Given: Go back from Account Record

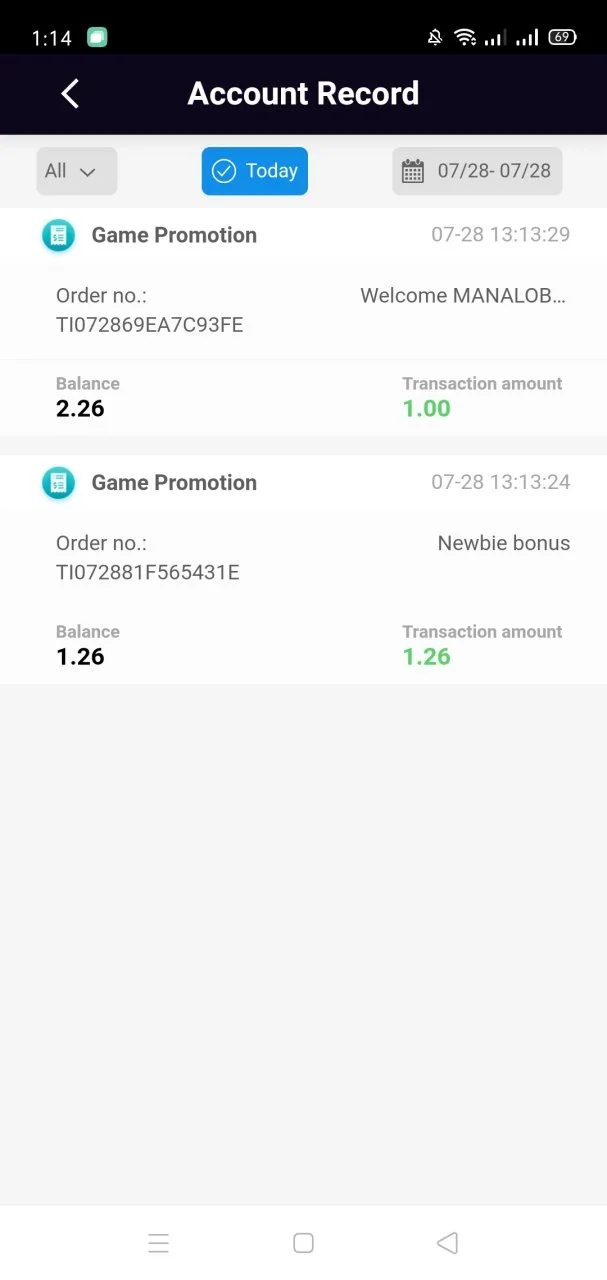Looking at the screenshot, I should click(70, 94).
